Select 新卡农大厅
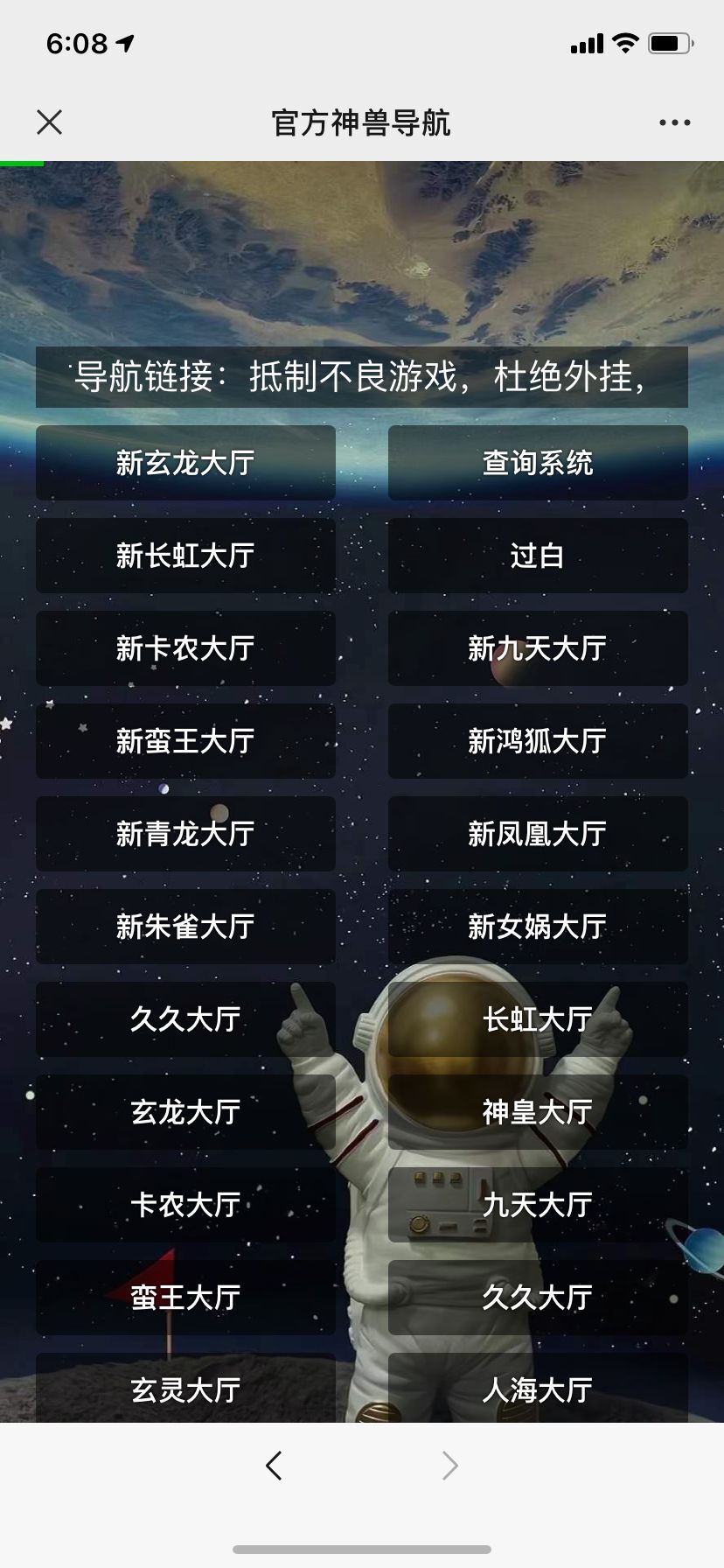 [x=185, y=648]
